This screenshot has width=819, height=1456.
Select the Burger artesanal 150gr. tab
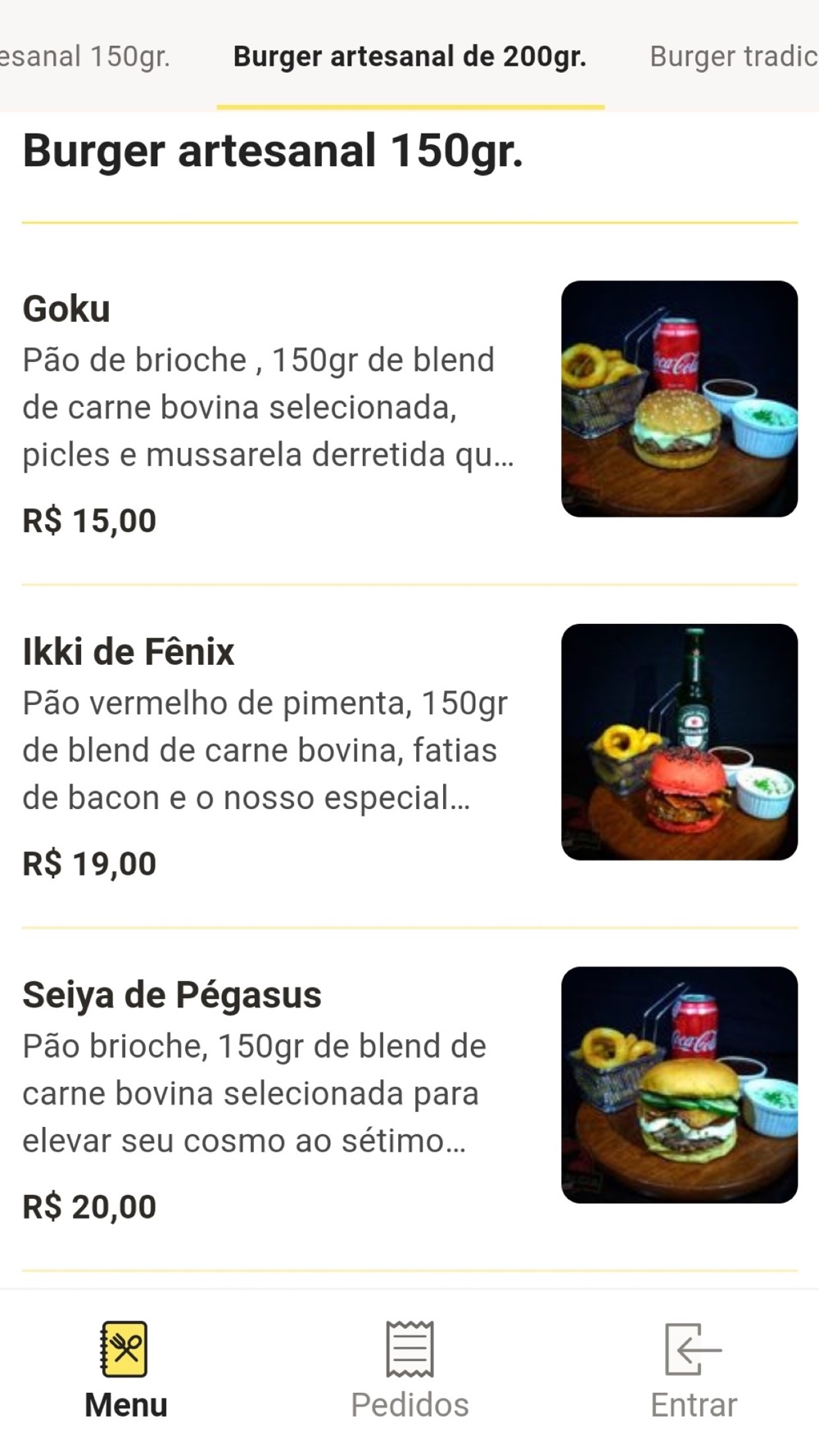pyautogui.click(x=86, y=57)
